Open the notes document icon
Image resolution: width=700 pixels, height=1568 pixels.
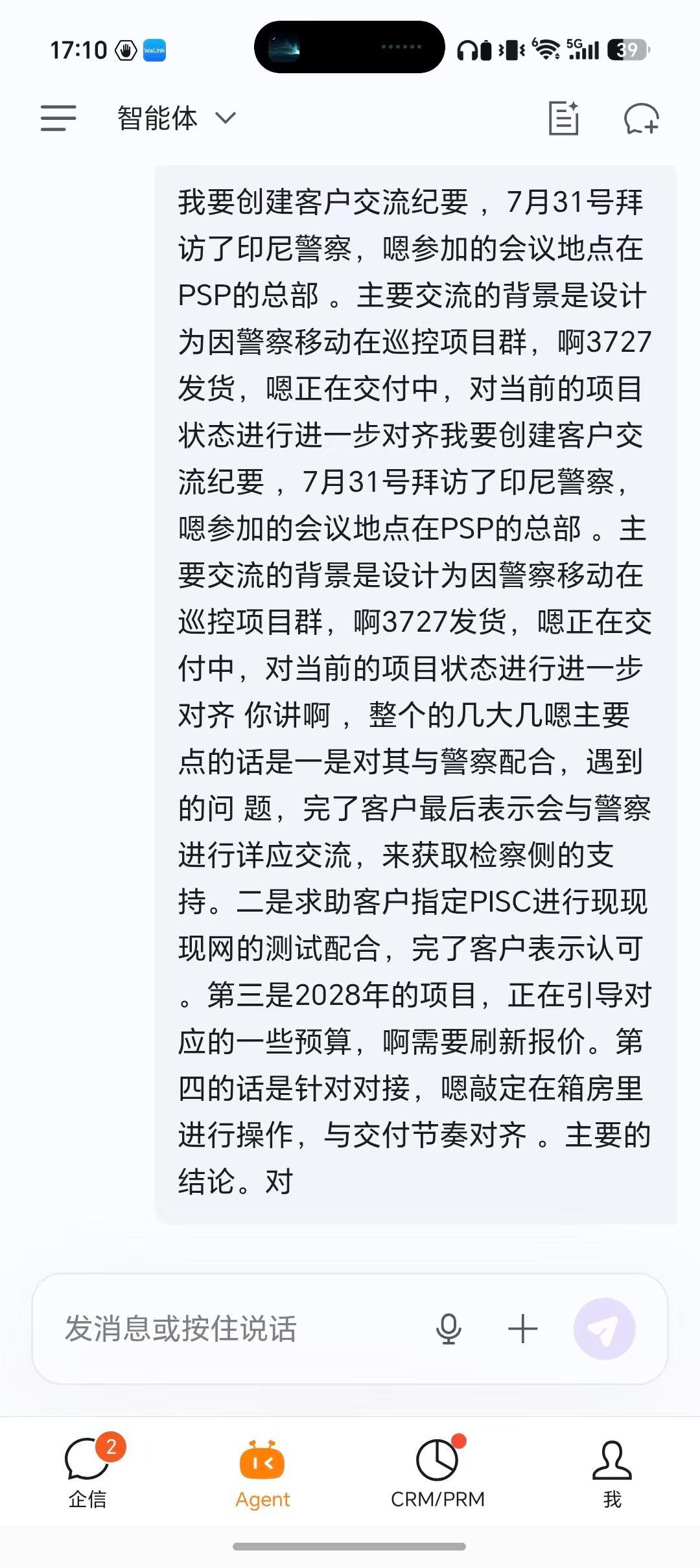pyautogui.click(x=564, y=119)
